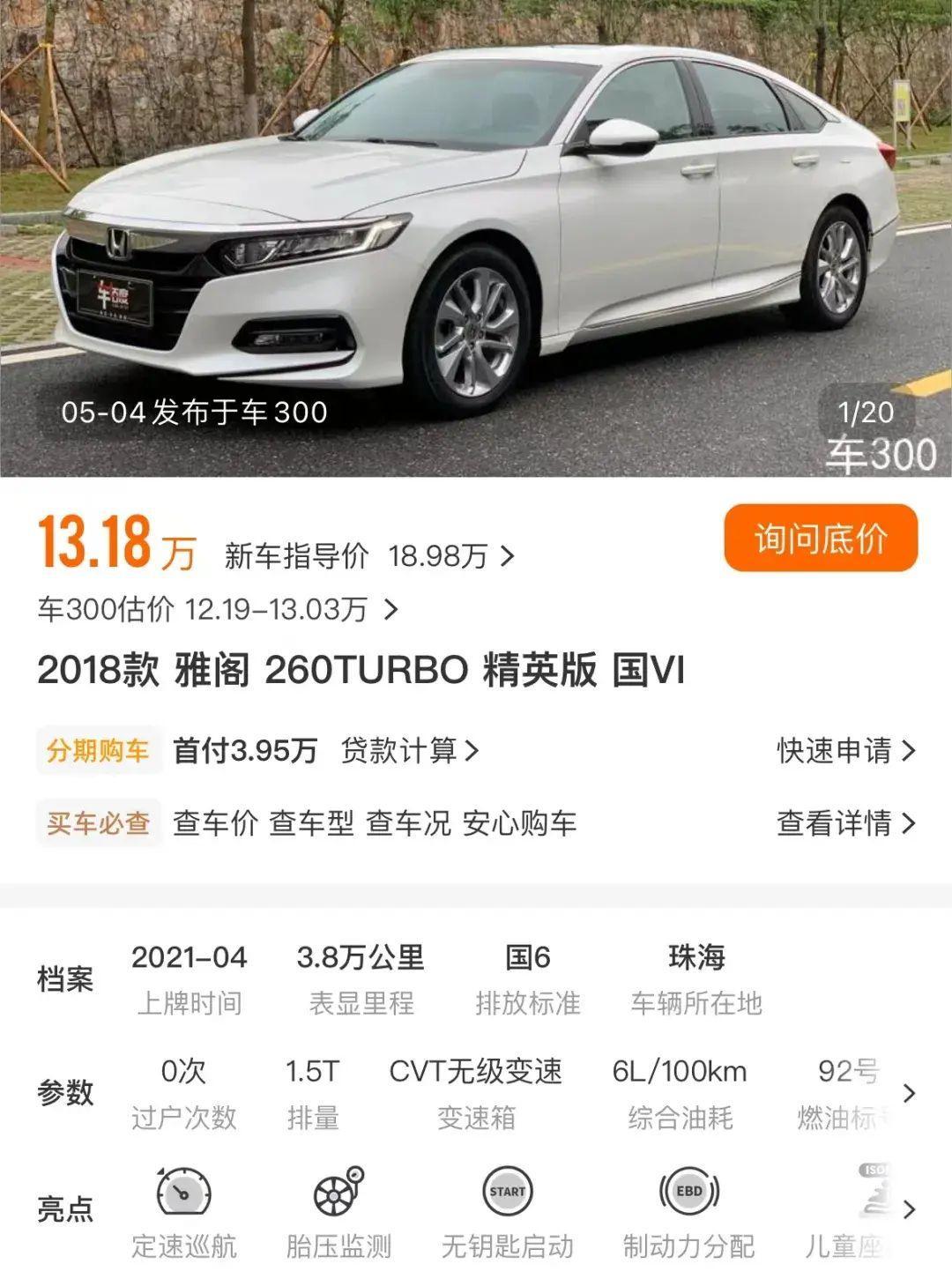952x1279 pixels.
Task: Expand the 参数 row chevron
Action: [909, 1093]
